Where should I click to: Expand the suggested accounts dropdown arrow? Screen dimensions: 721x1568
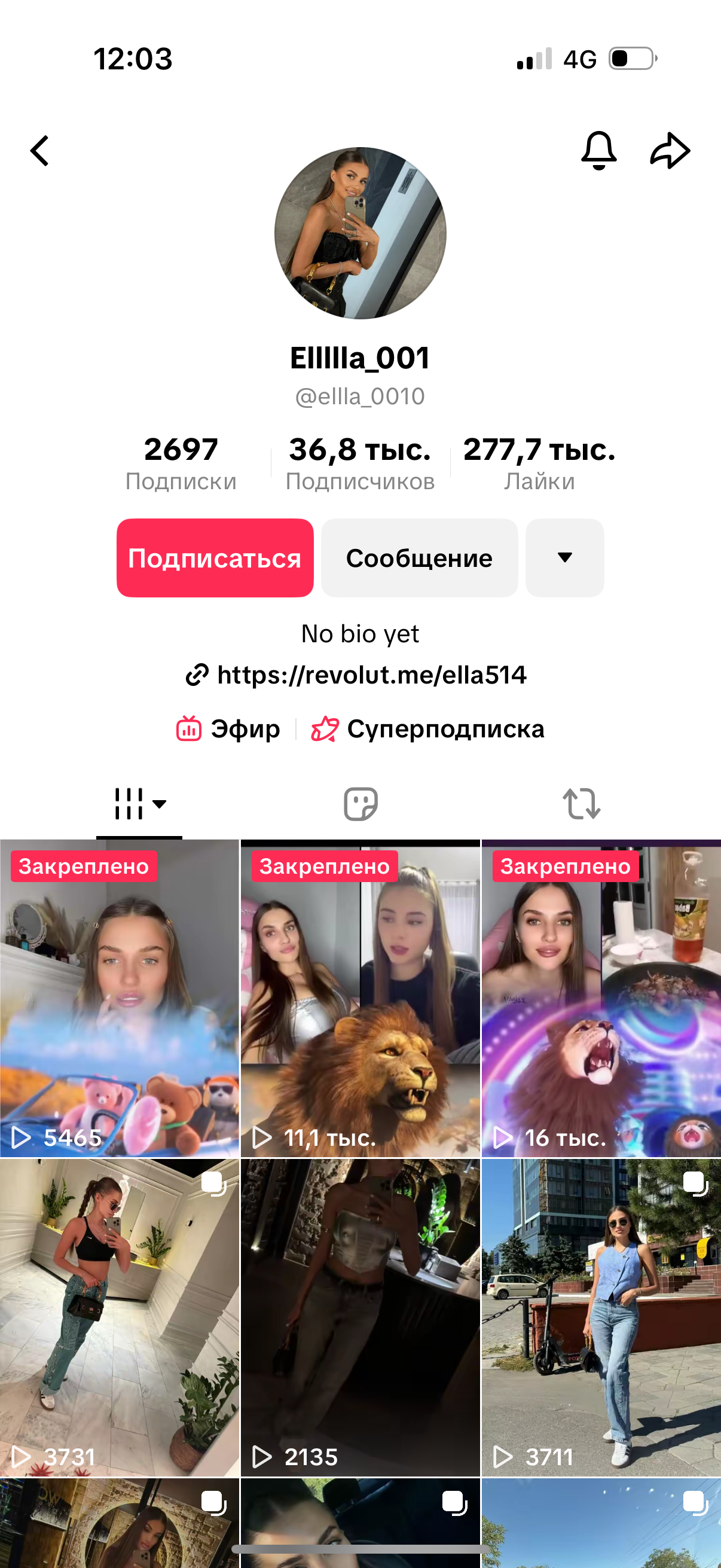pyautogui.click(x=564, y=557)
